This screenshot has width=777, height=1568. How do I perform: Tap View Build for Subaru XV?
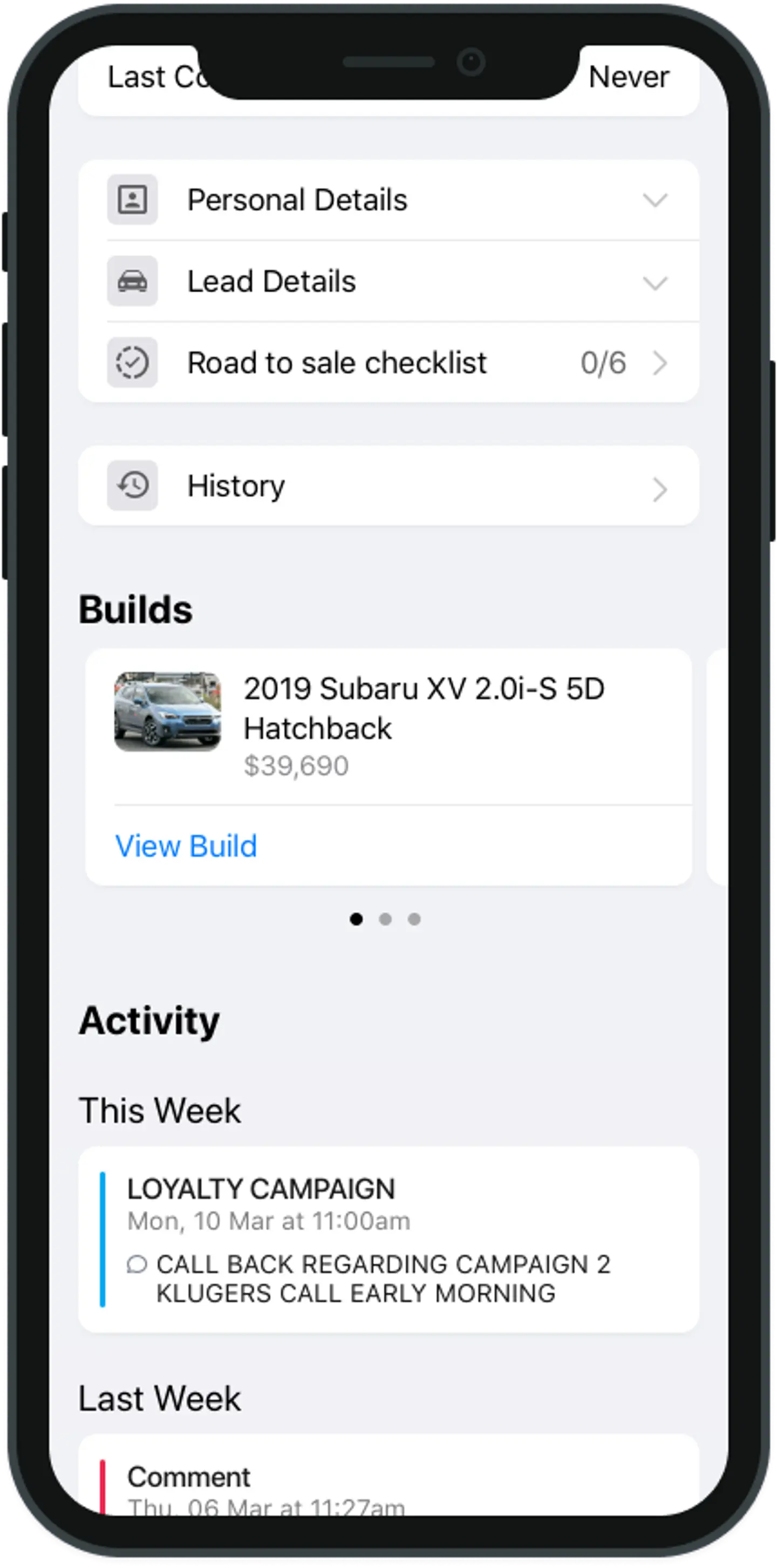[186, 846]
